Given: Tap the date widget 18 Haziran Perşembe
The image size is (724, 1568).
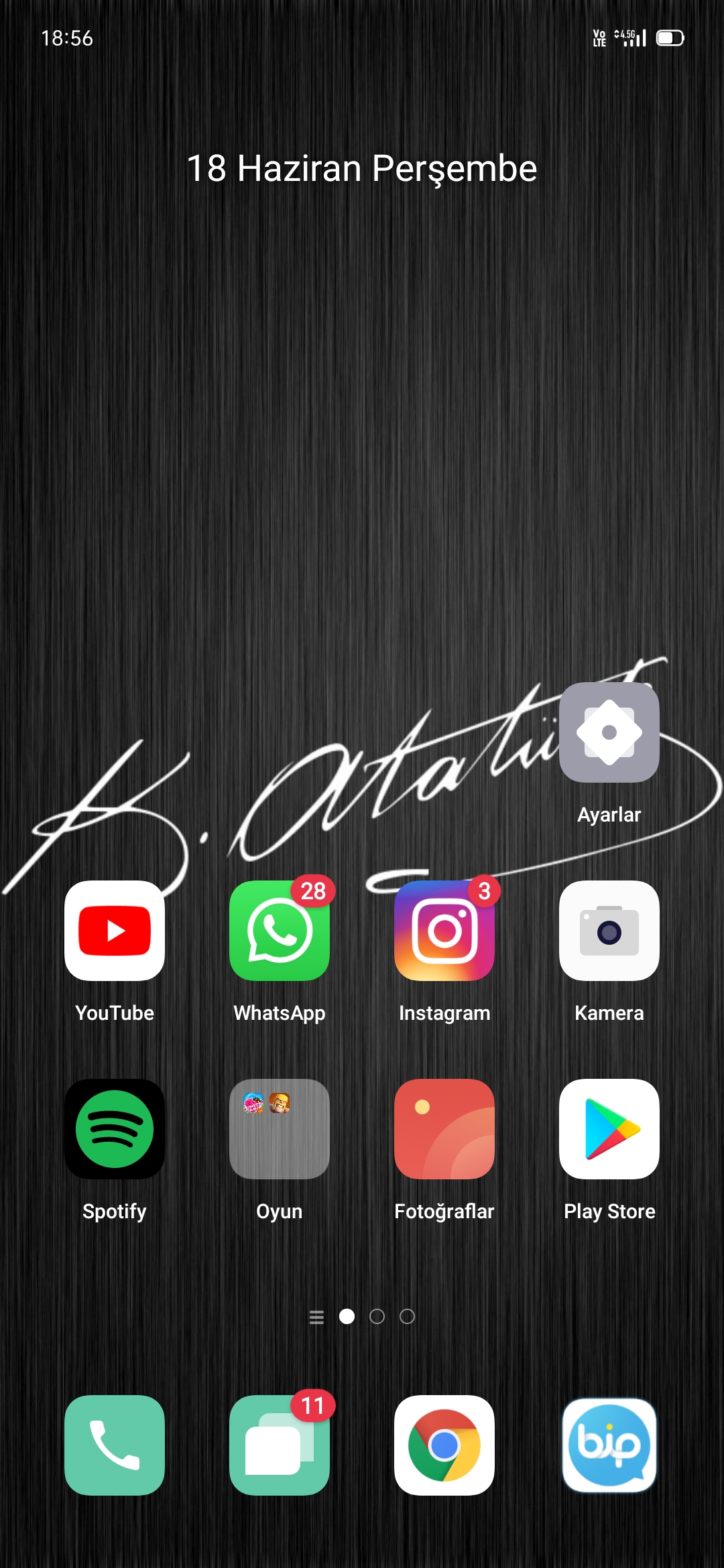Looking at the screenshot, I should (x=362, y=168).
